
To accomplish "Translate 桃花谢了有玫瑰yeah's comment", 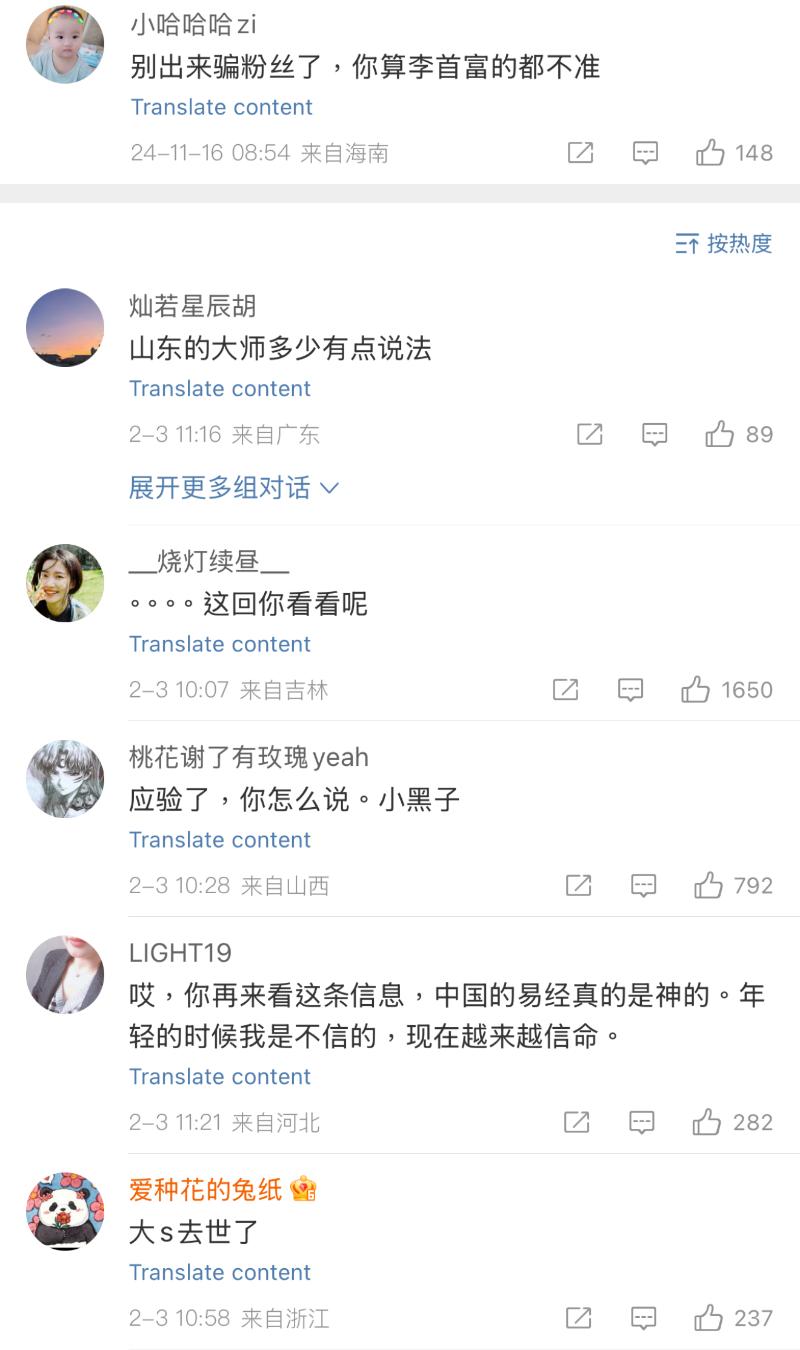I will point(220,840).
